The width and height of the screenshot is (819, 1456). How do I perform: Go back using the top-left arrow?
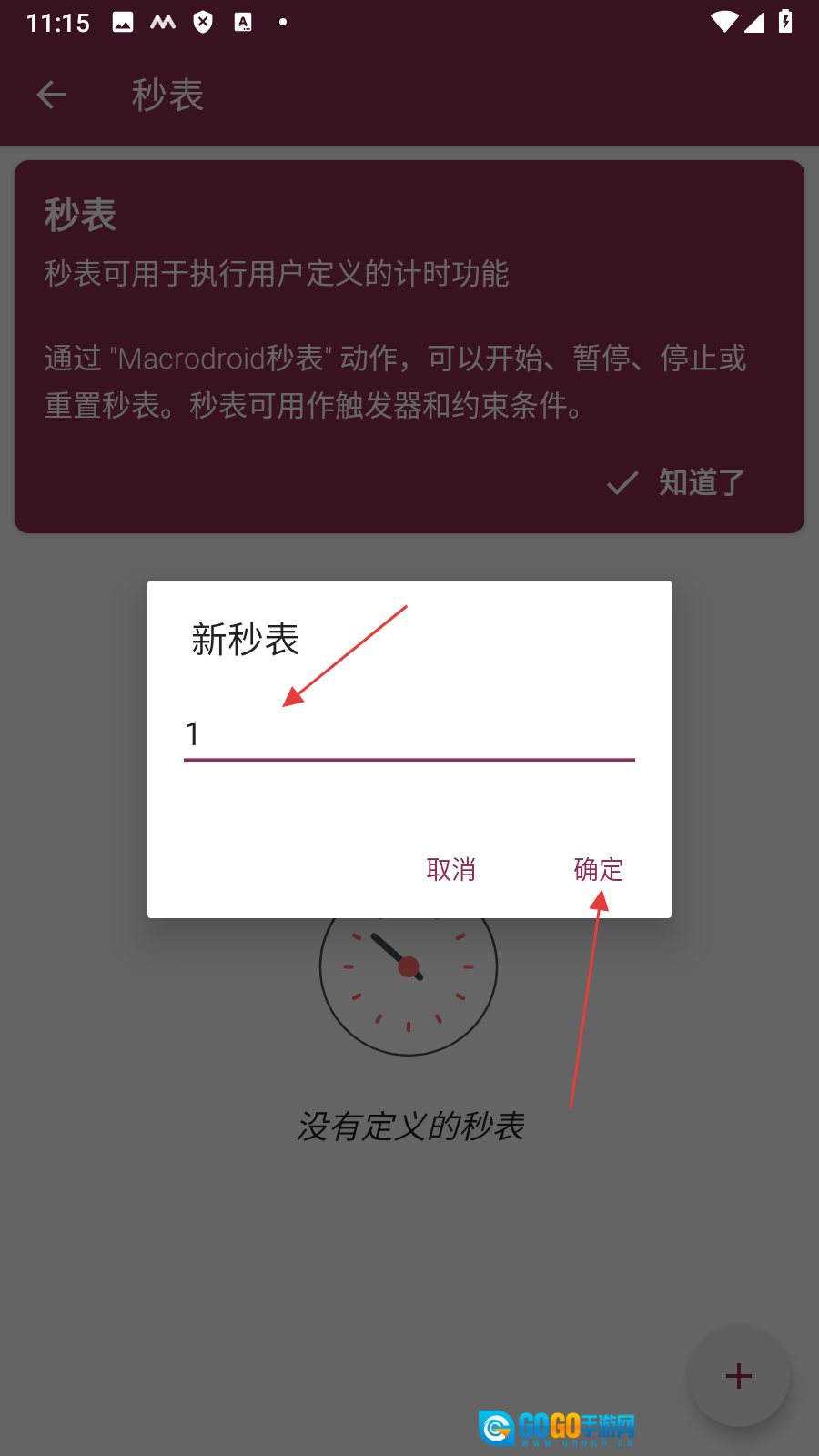[51, 95]
